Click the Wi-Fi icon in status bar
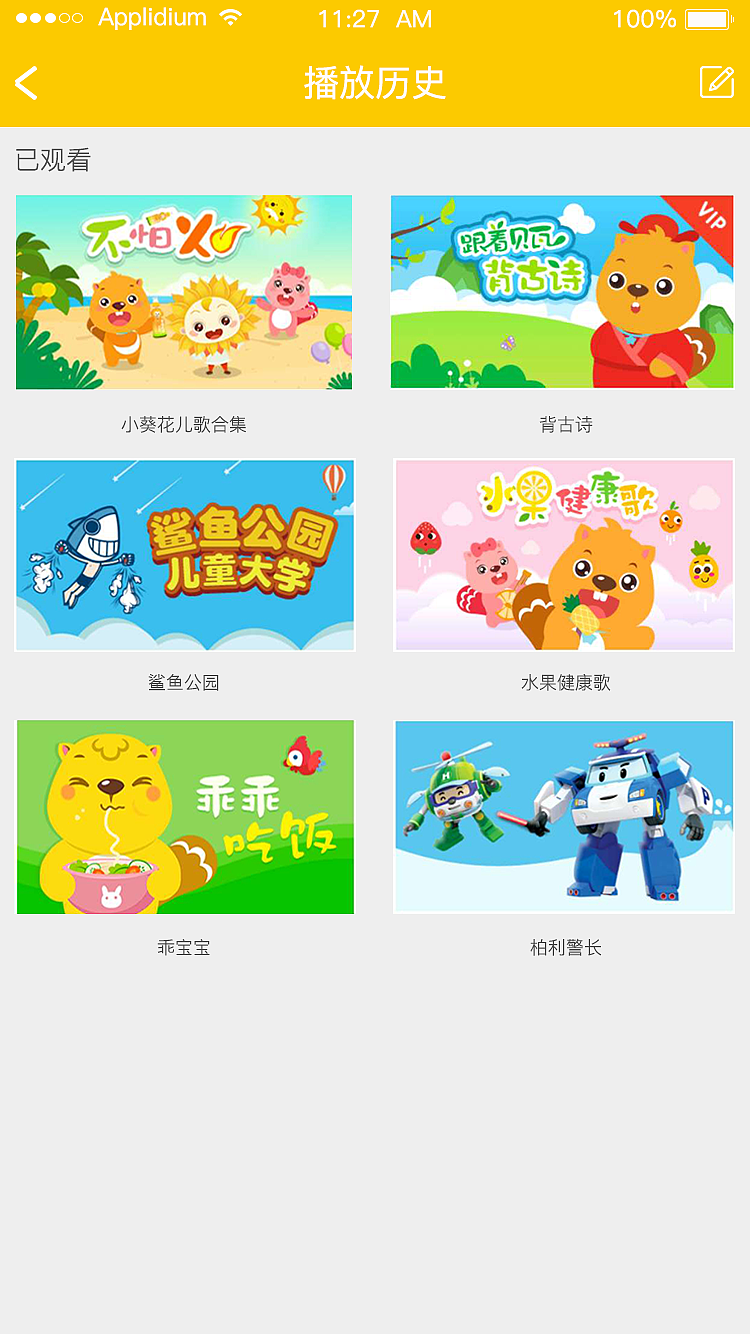Screen dimensions: 750x1334 click(x=231, y=16)
